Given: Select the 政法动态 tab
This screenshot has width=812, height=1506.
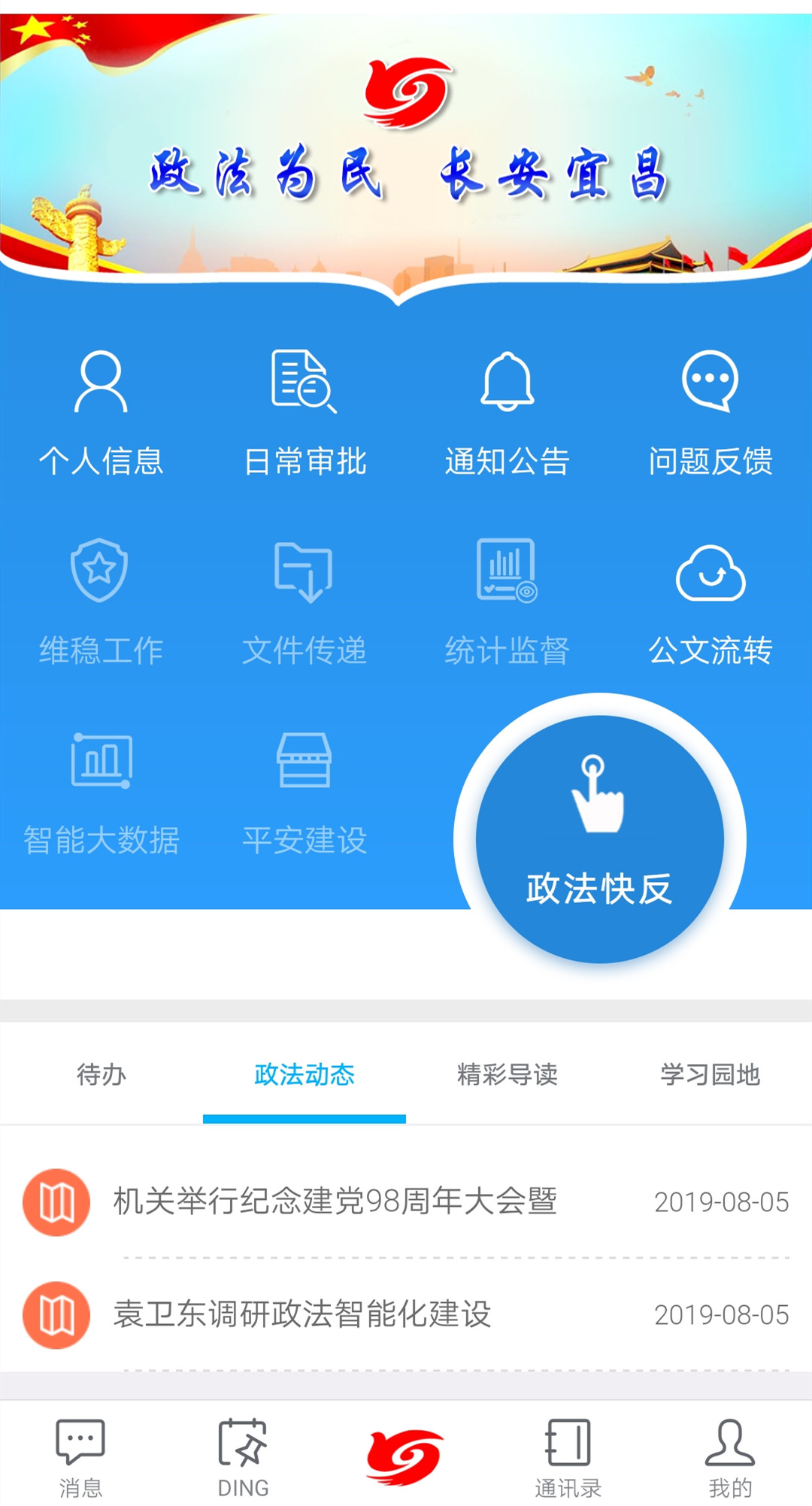Looking at the screenshot, I should (304, 1074).
